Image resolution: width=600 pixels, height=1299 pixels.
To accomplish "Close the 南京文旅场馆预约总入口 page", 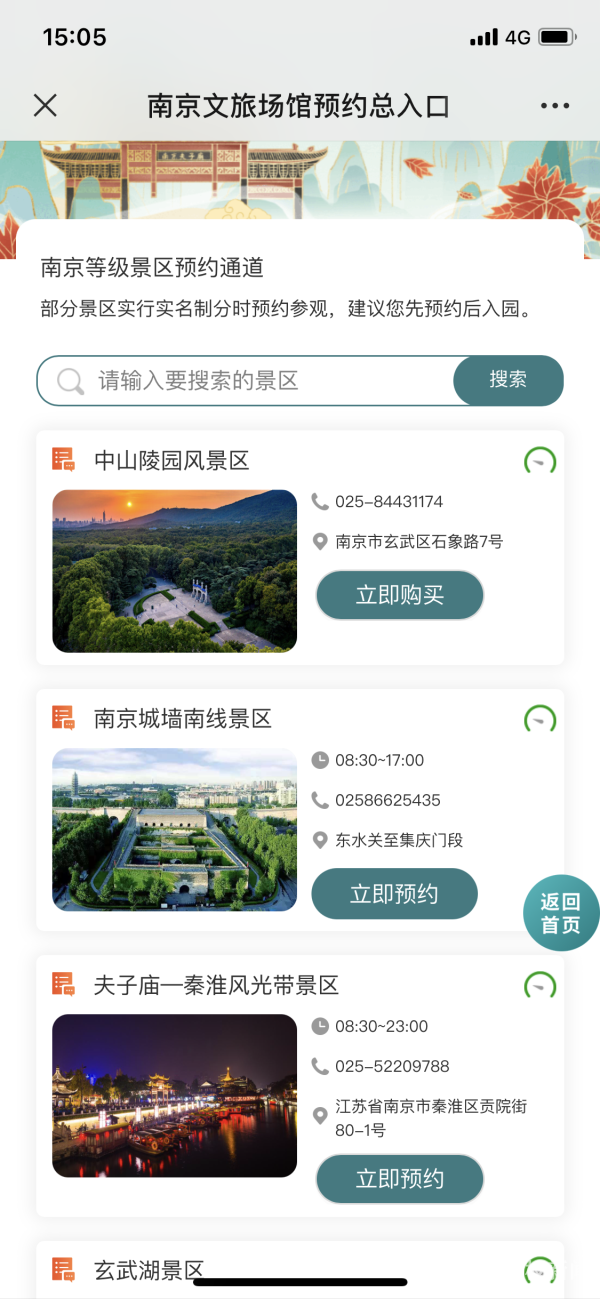I will pyautogui.click(x=45, y=105).
